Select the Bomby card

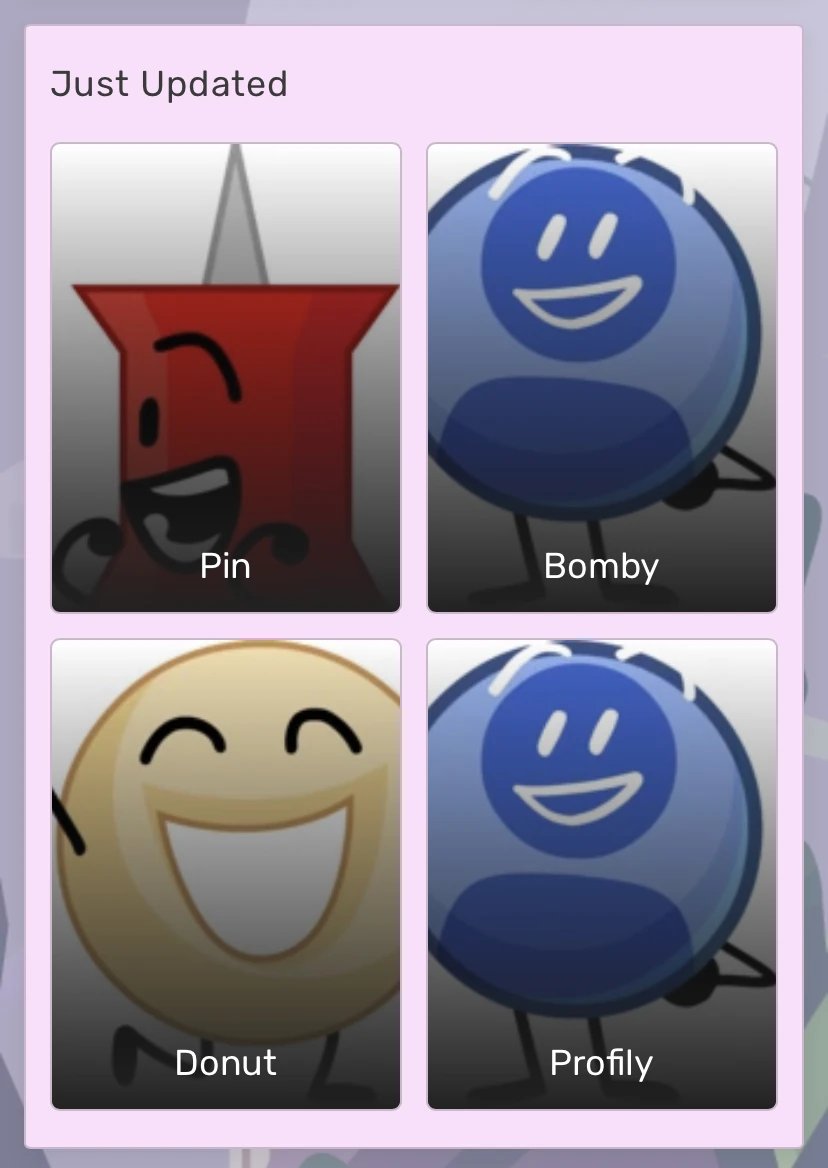point(601,378)
